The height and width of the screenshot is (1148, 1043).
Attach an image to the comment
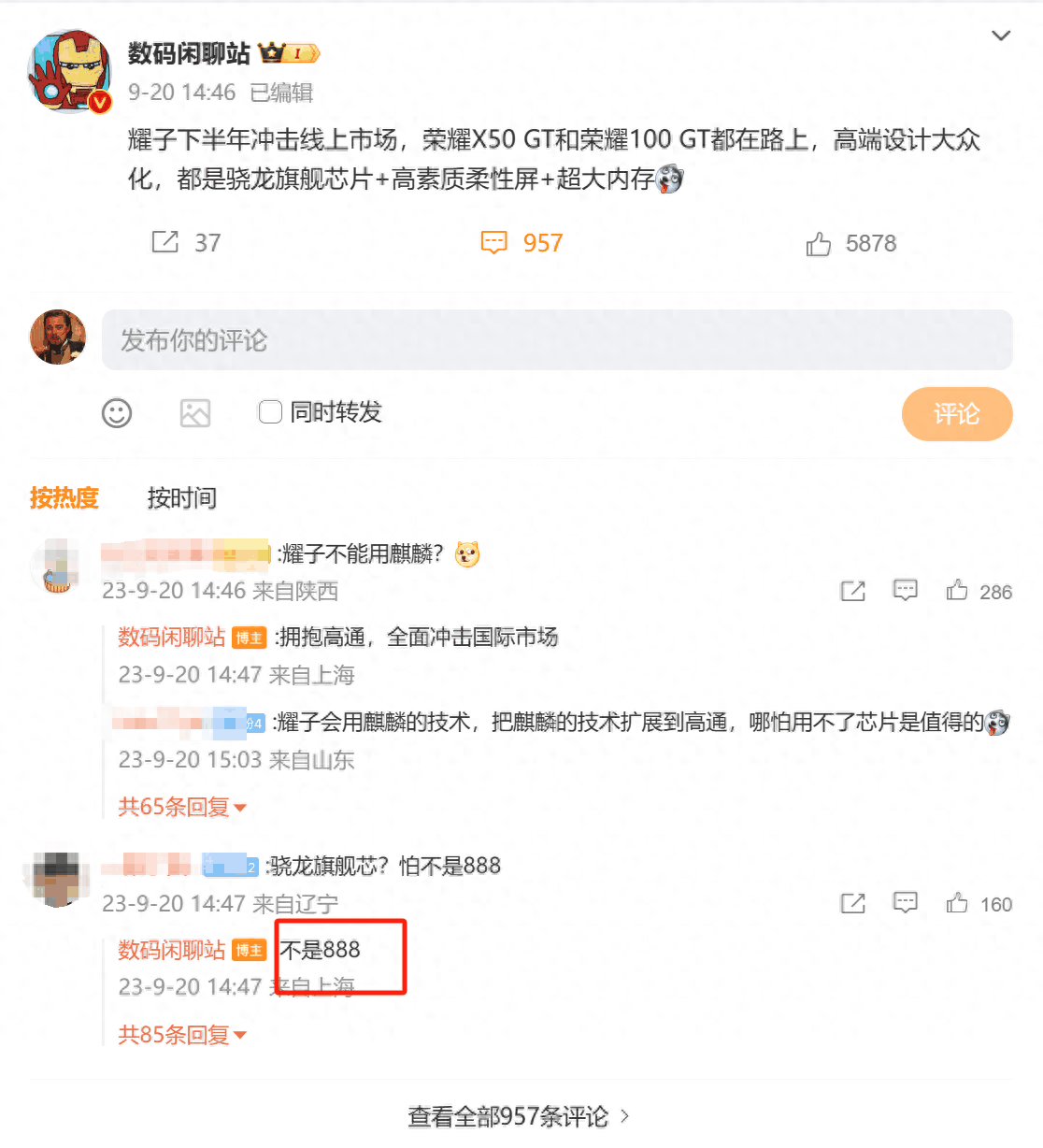(195, 413)
